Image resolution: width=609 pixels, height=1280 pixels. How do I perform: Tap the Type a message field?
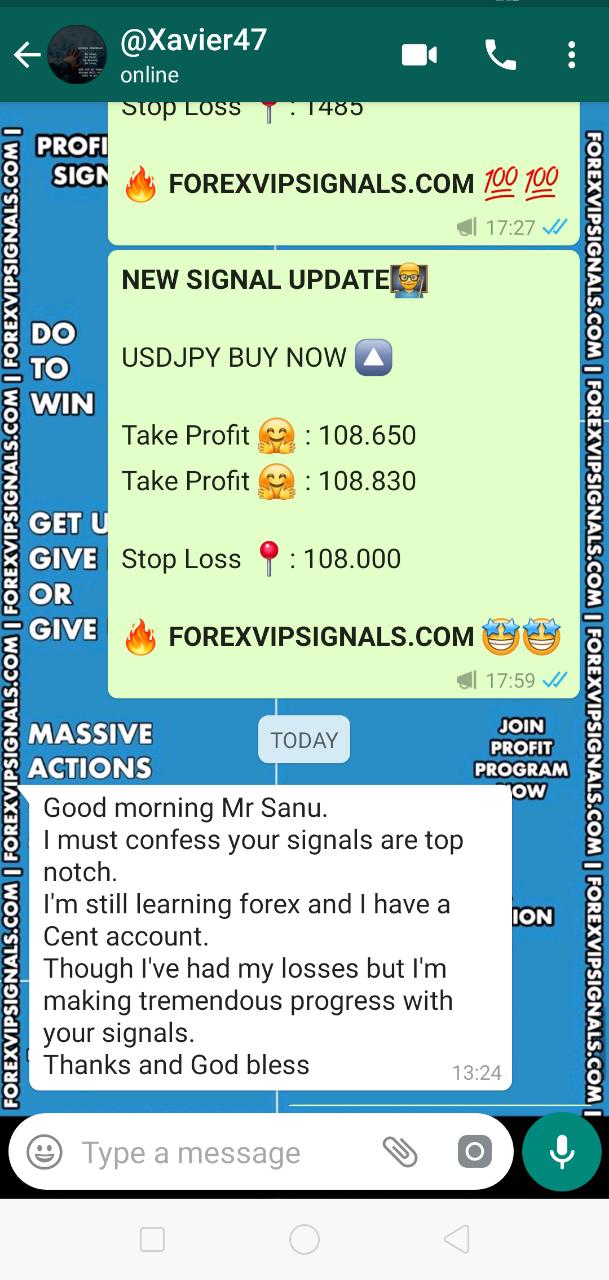(x=220, y=1153)
